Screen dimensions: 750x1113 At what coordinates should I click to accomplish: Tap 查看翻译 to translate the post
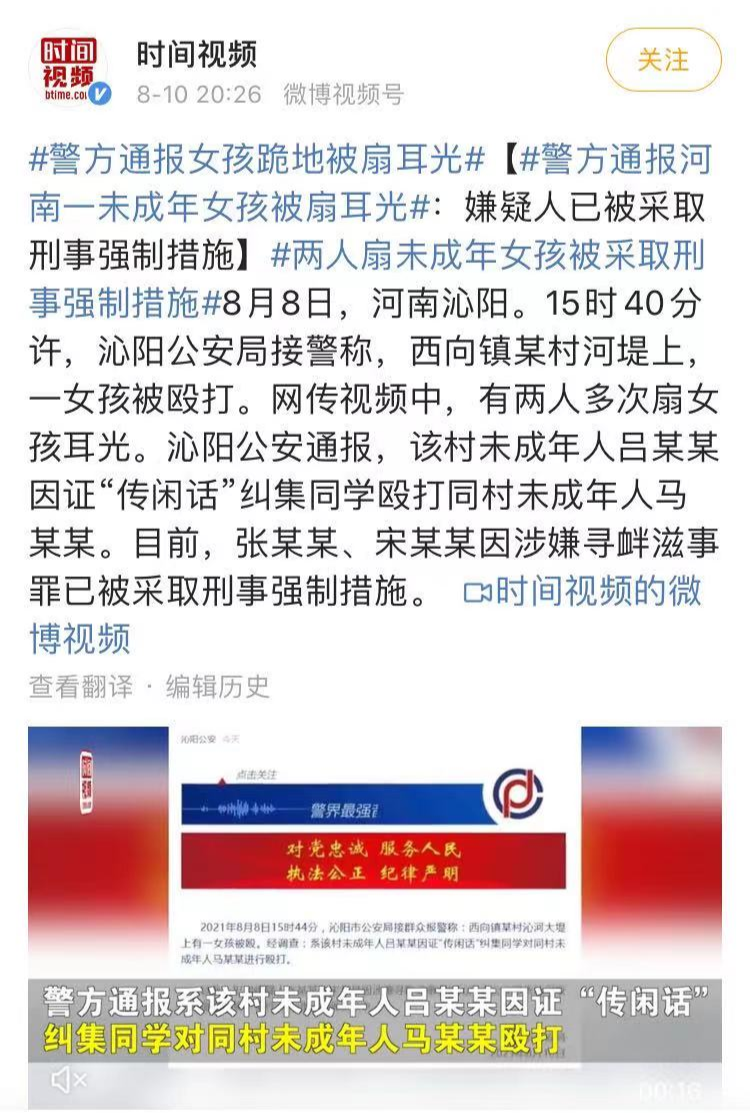tap(80, 687)
